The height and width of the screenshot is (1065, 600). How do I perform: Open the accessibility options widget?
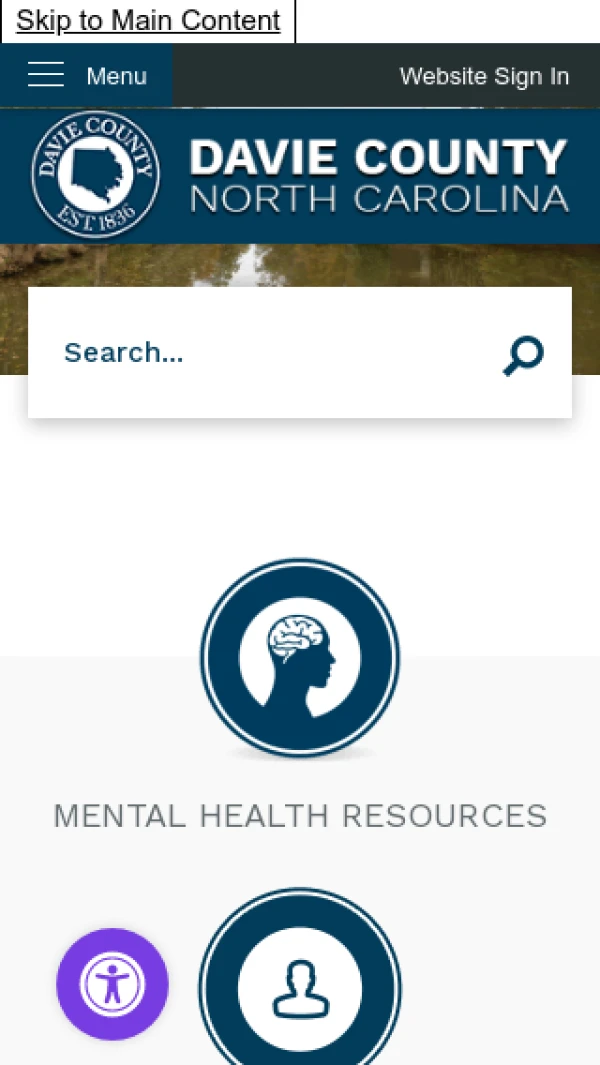[x=112, y=983]
